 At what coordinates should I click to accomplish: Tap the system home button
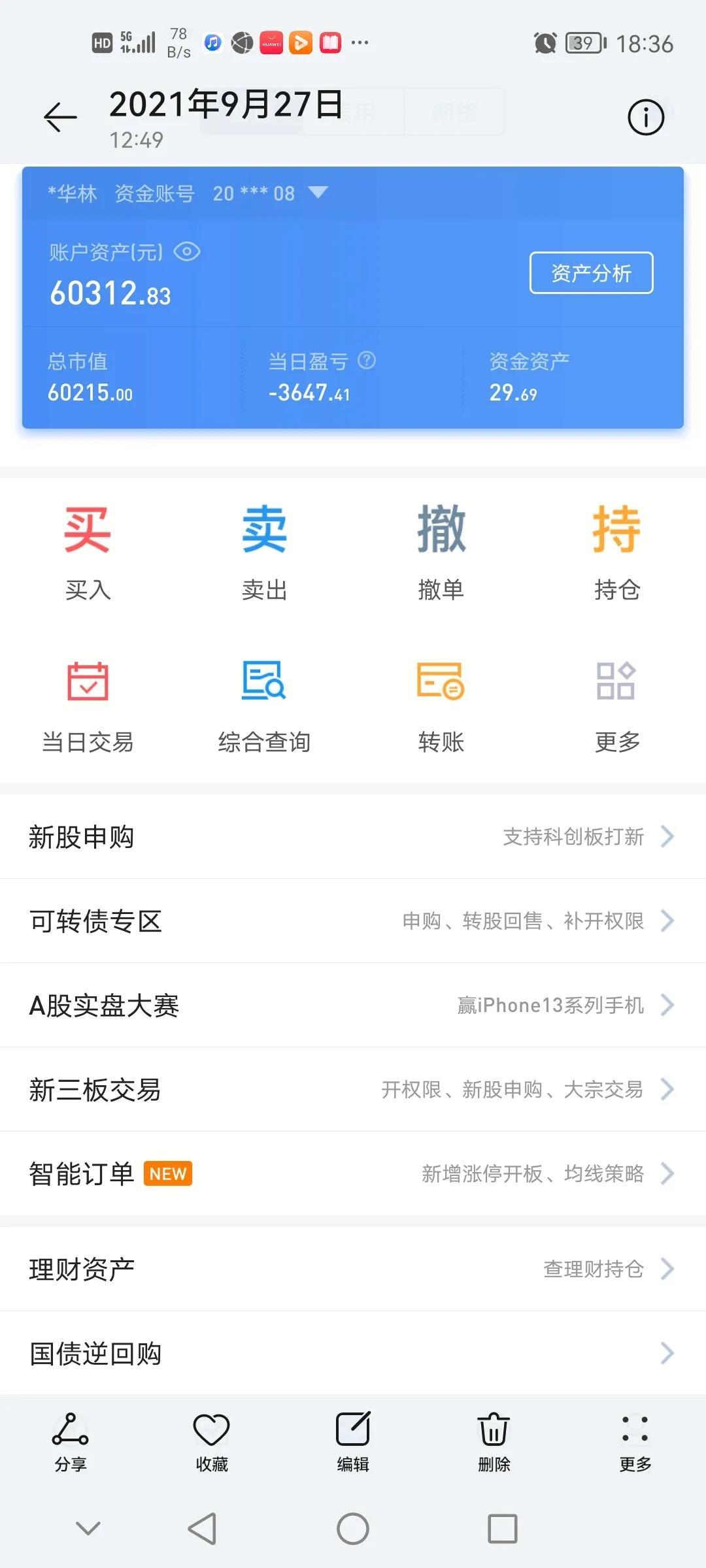(353, 1529)
